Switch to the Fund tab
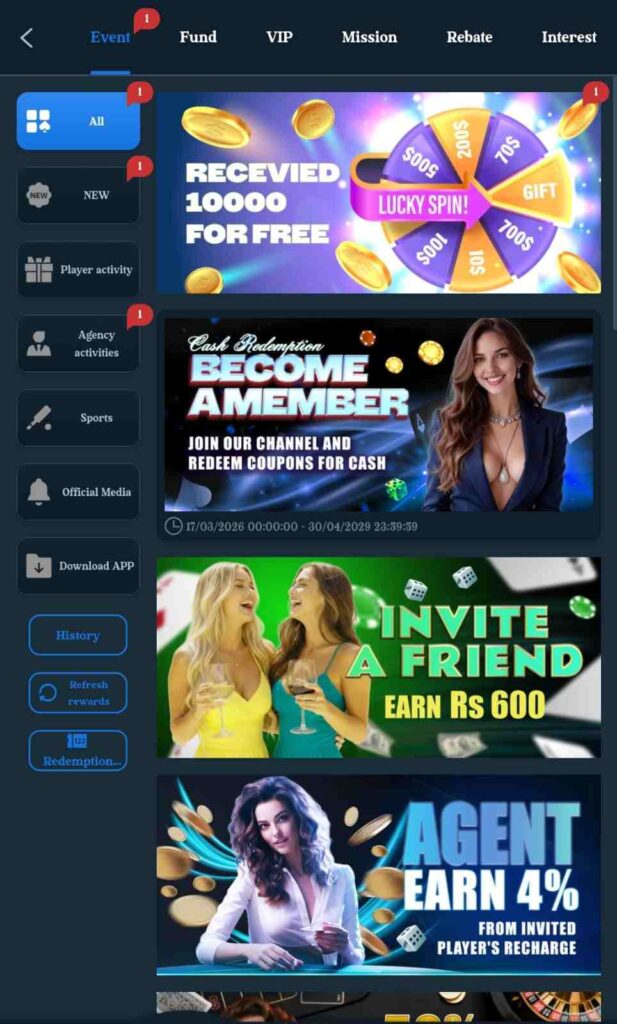 click(198, 37)
